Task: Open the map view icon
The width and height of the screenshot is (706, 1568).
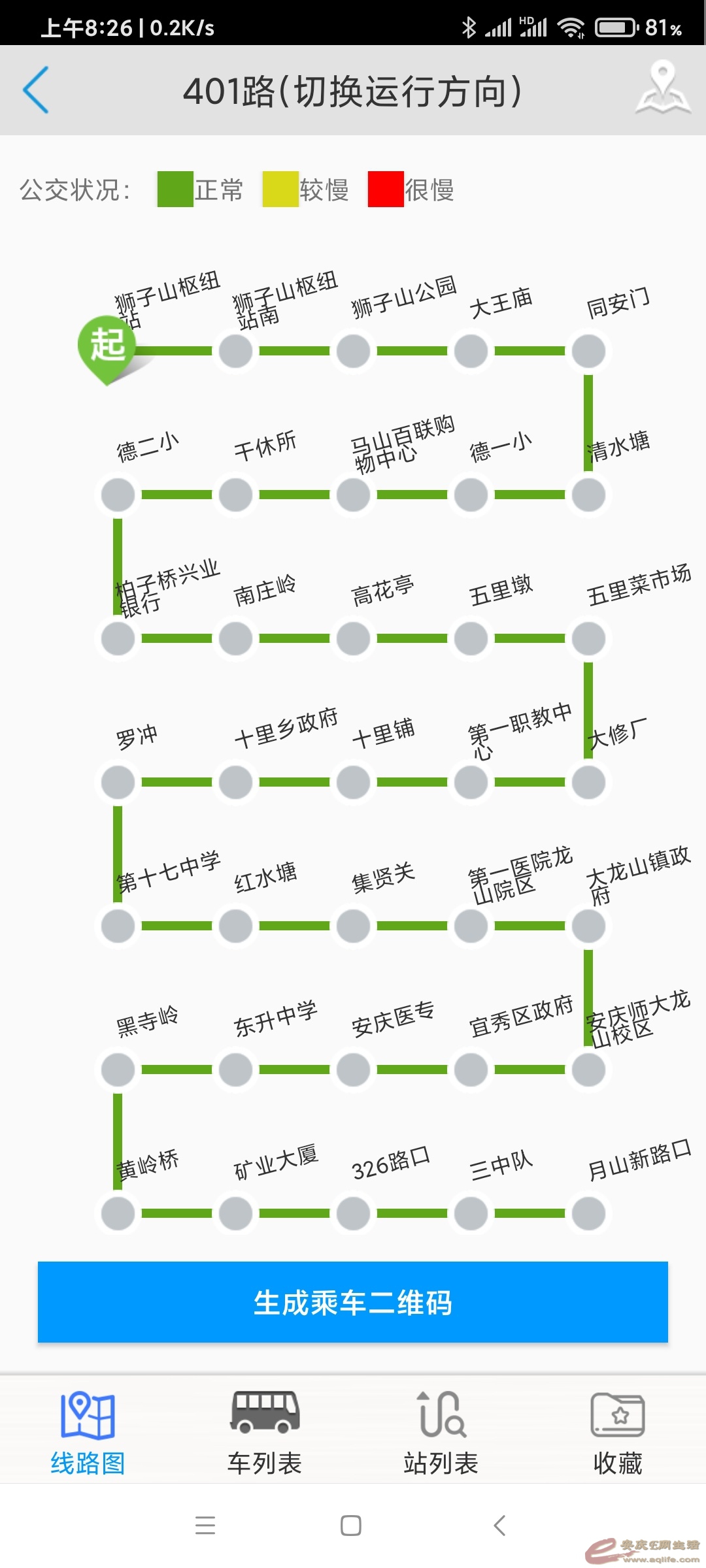Action: 663,88
